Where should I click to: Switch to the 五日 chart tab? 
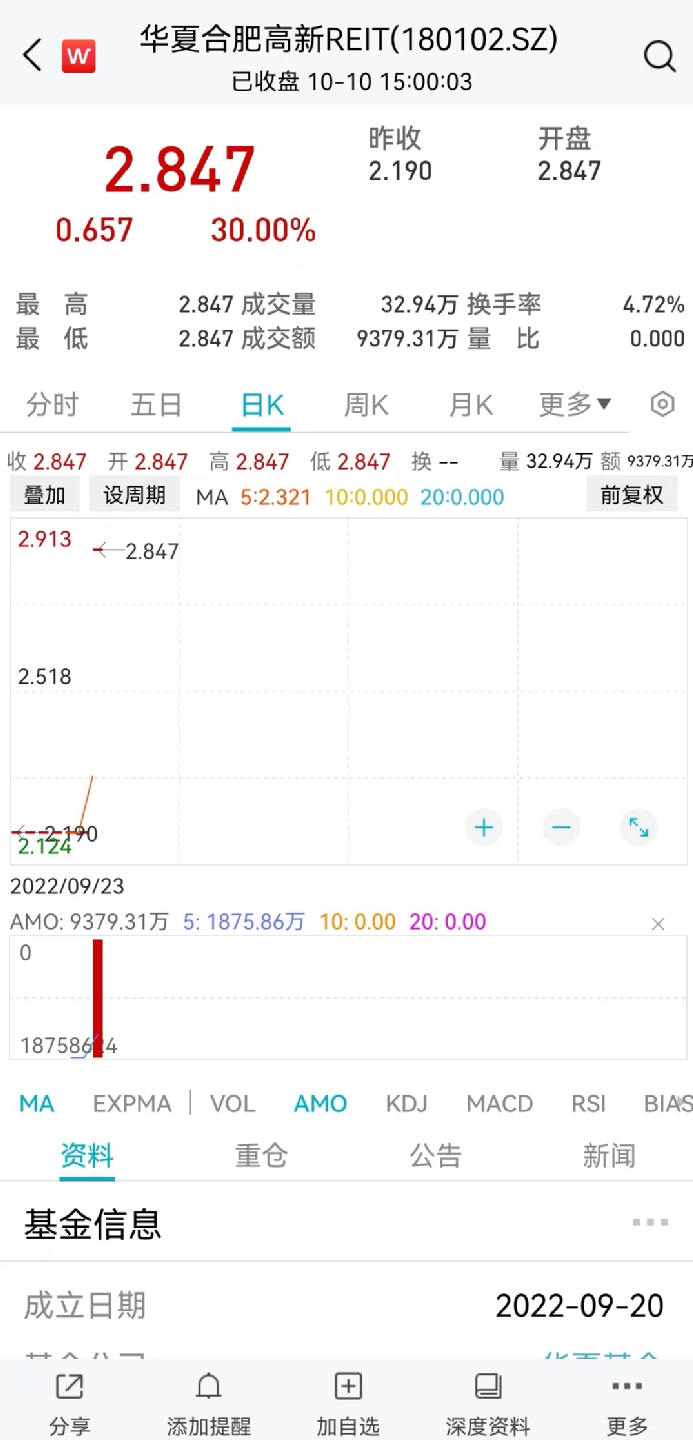tap(156, 405)
